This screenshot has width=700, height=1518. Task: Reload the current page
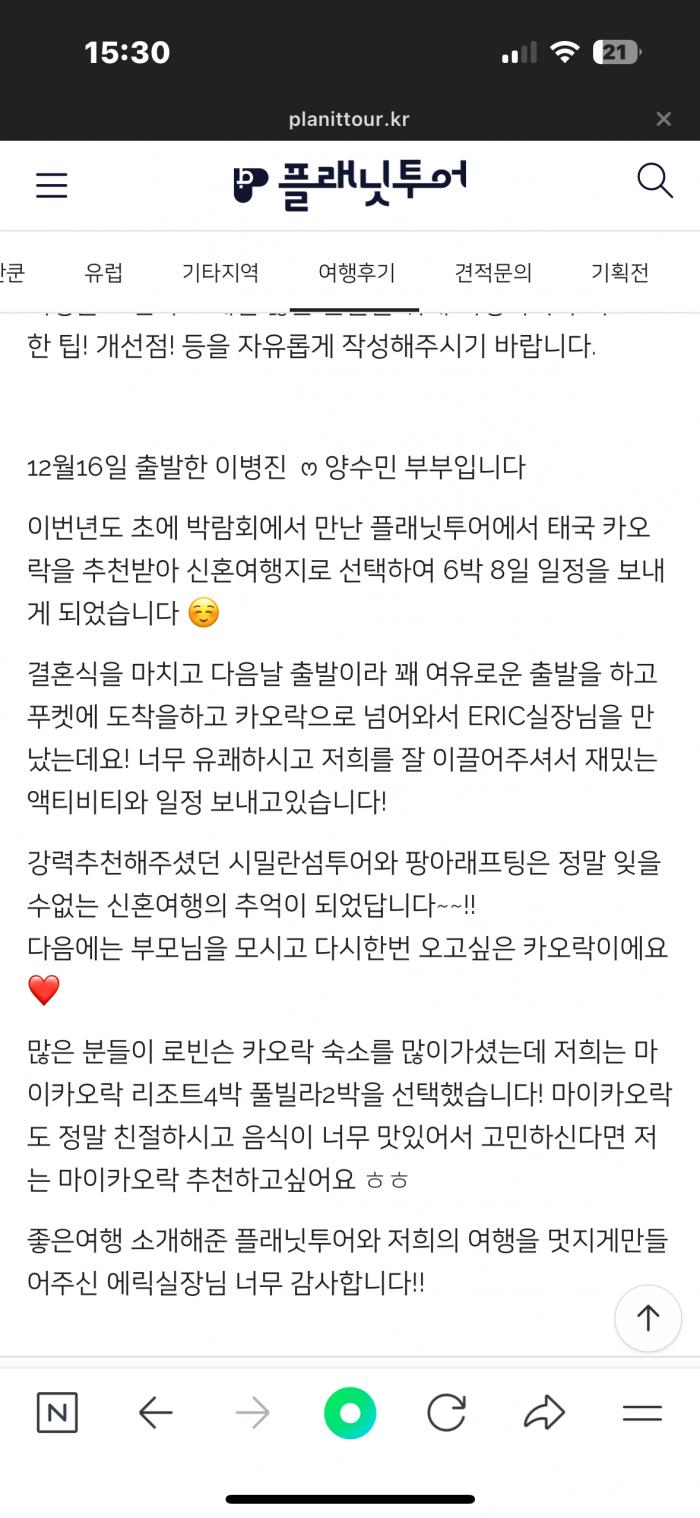coord(446,1413)
